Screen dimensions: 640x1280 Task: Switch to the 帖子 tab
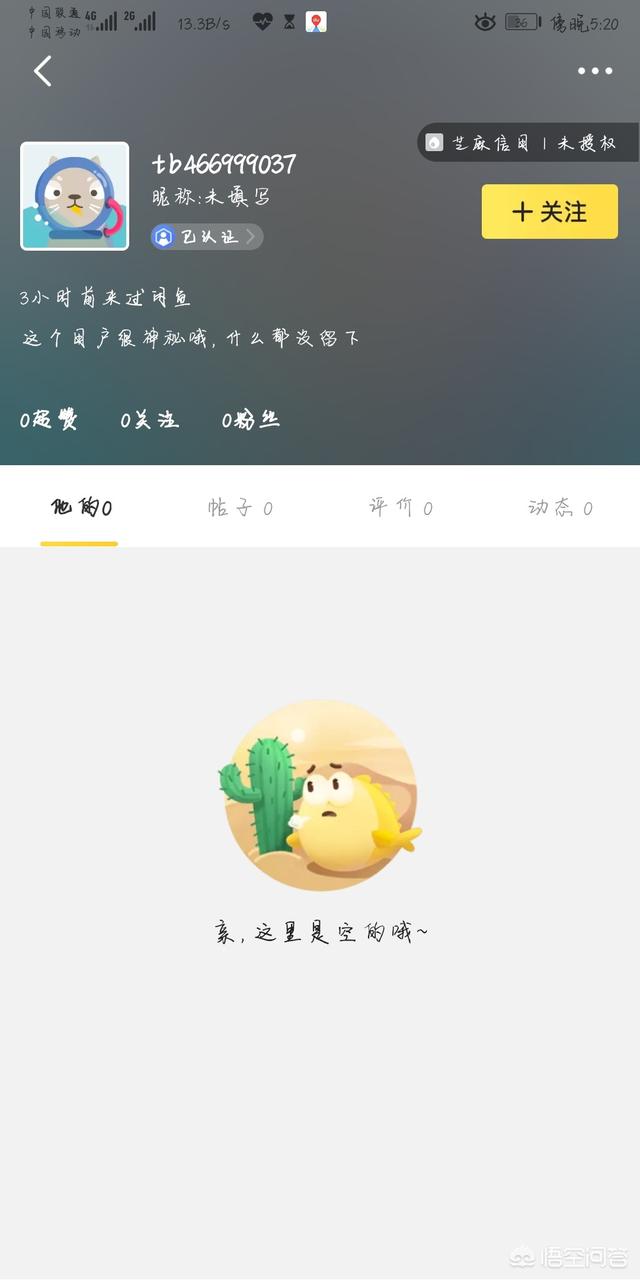(x=240, y=508)
